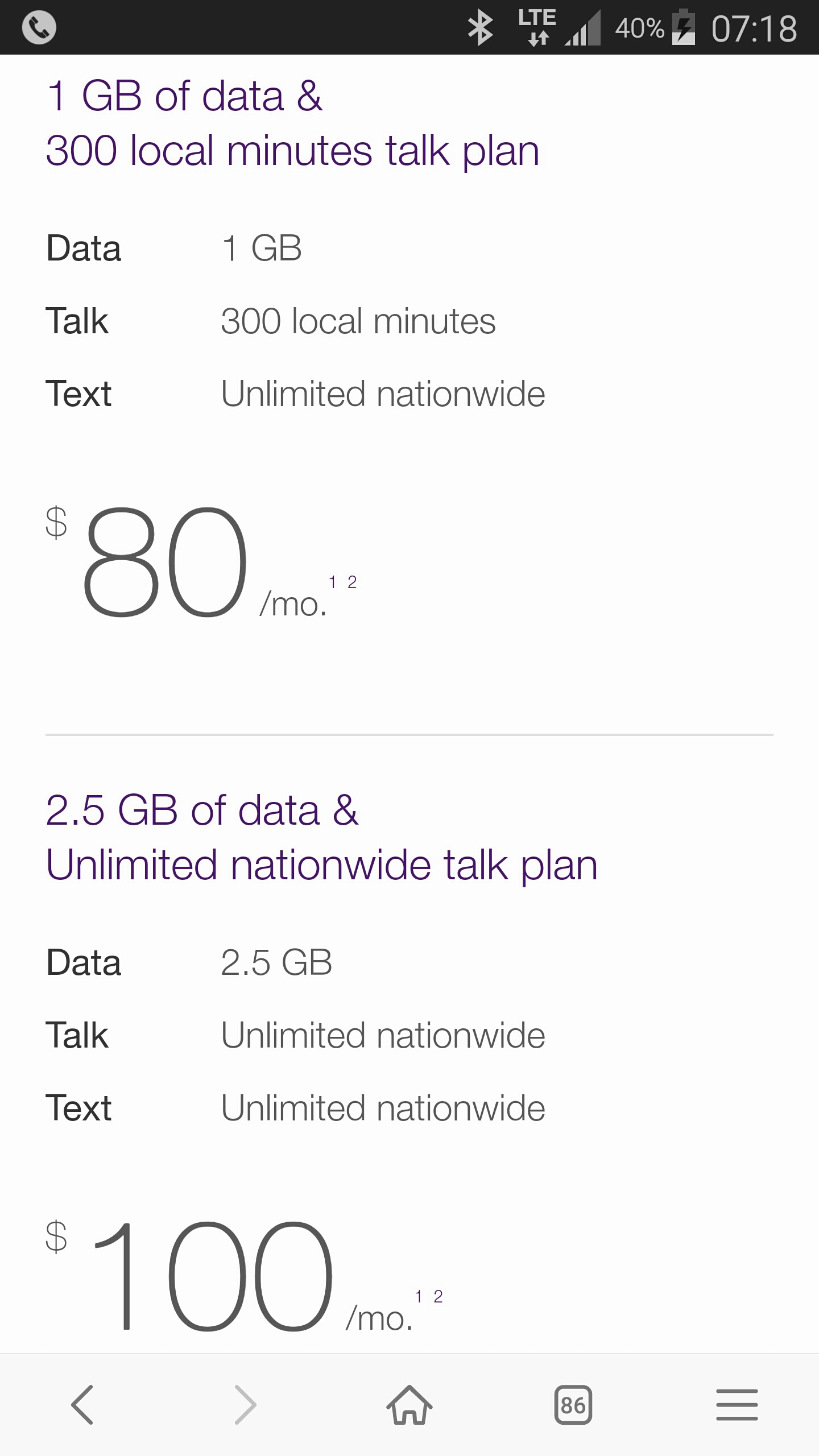819x1456 pixels.
Task: Open footnote 2 beside the $80 price
Action: point(352,582)
